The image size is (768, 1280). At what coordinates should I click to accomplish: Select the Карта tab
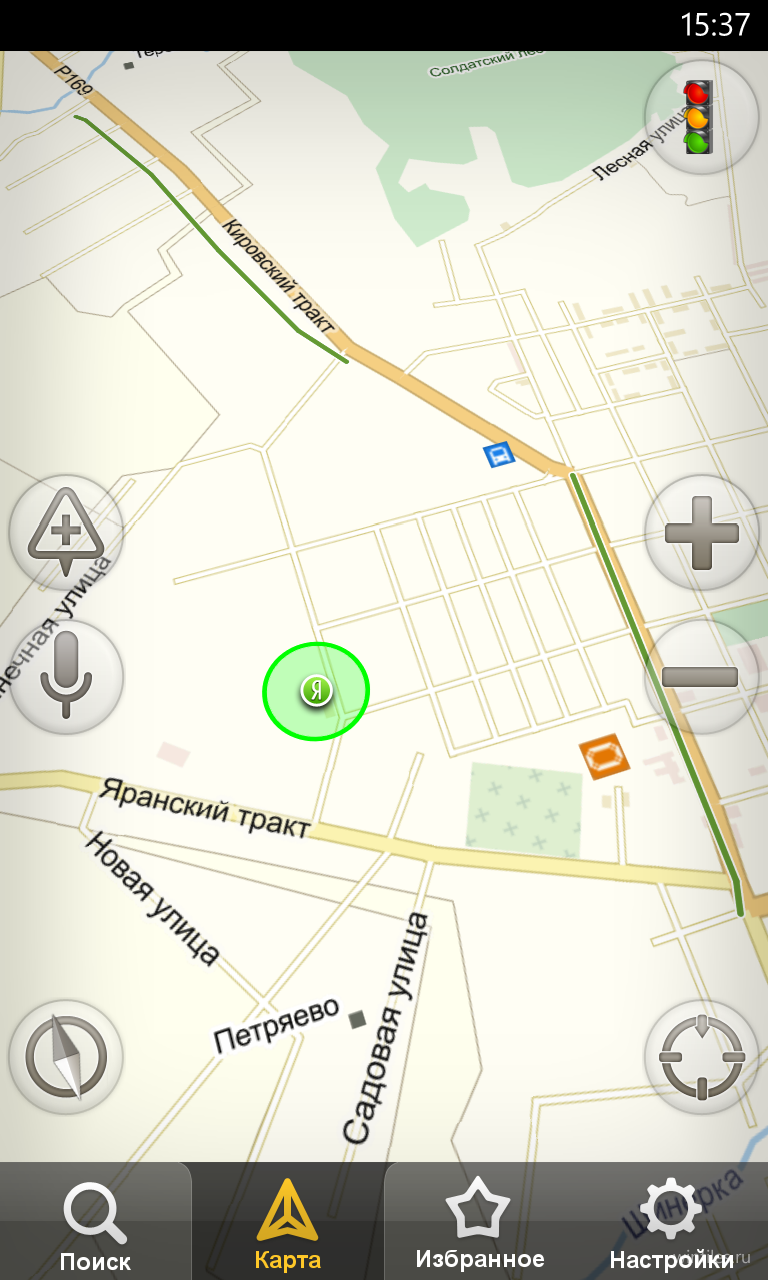click(x=288, y=1221)
